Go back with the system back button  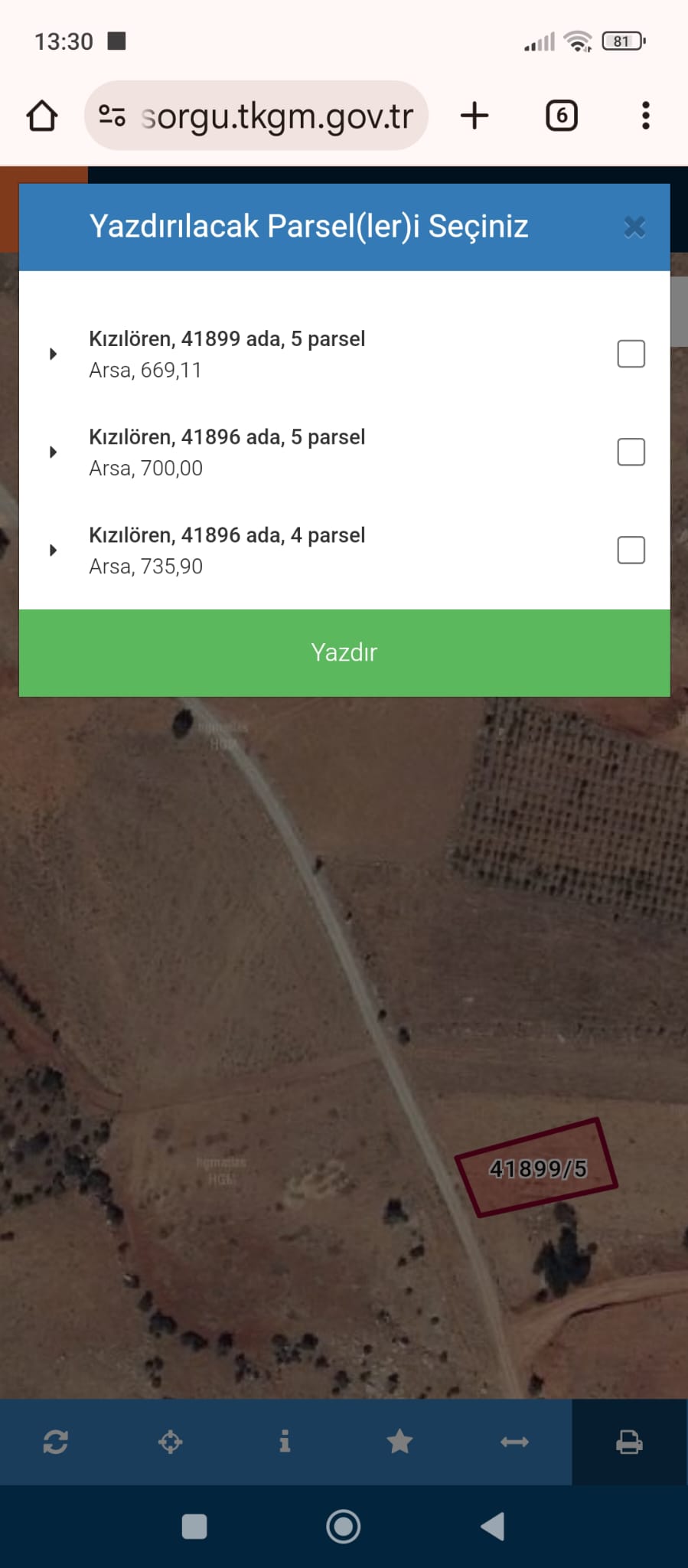[492, 1527]
